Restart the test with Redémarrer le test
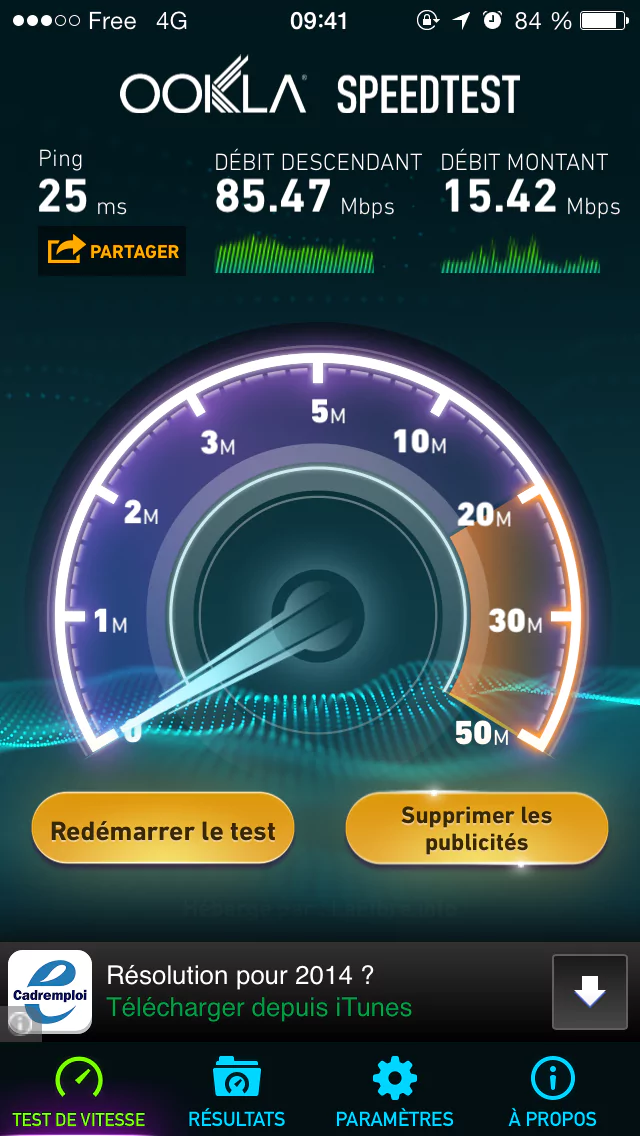This screenshot has width=640, height=1136. tap(163, 829)
